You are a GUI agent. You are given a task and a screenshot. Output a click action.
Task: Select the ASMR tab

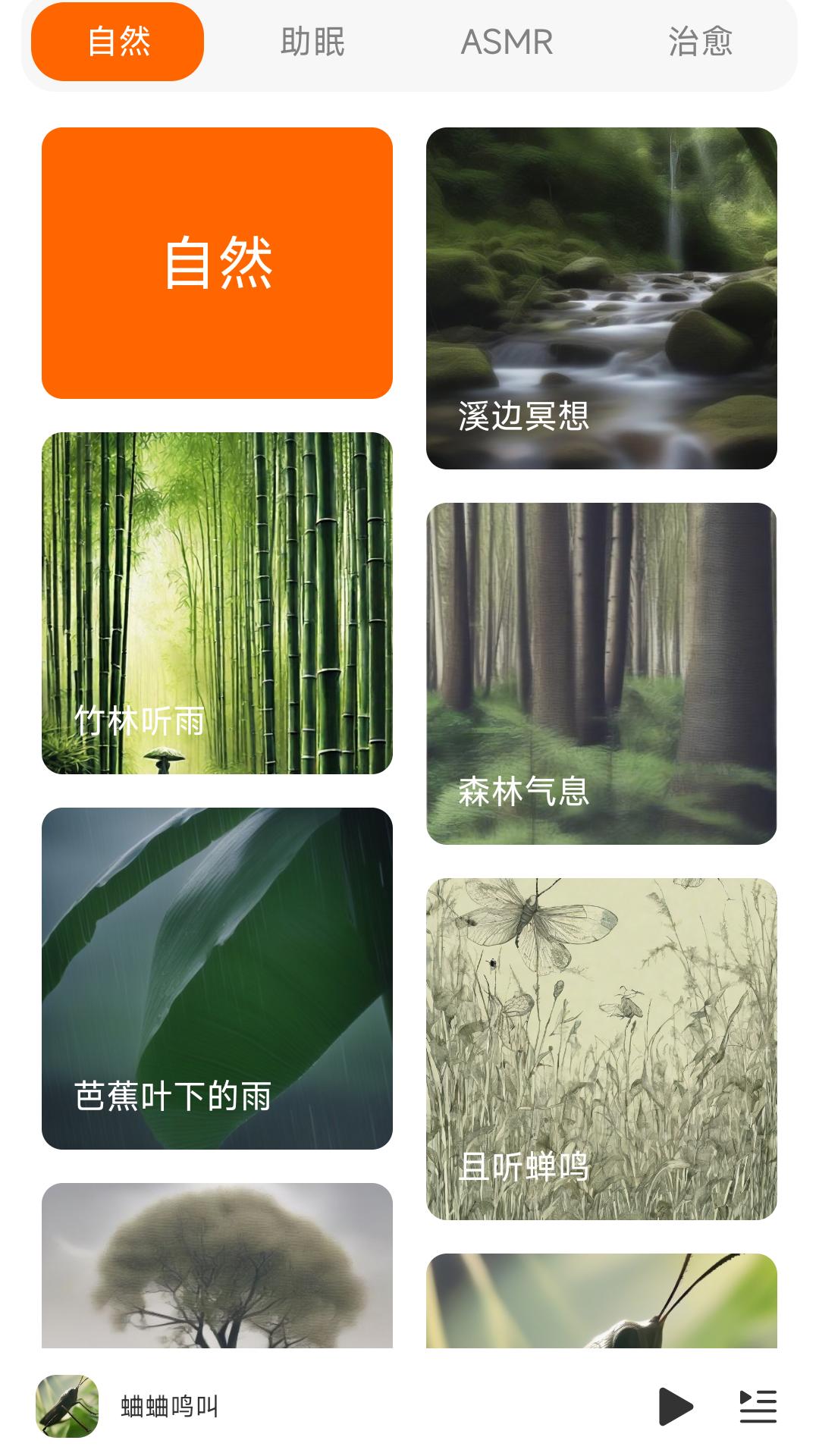pos(507,42)
